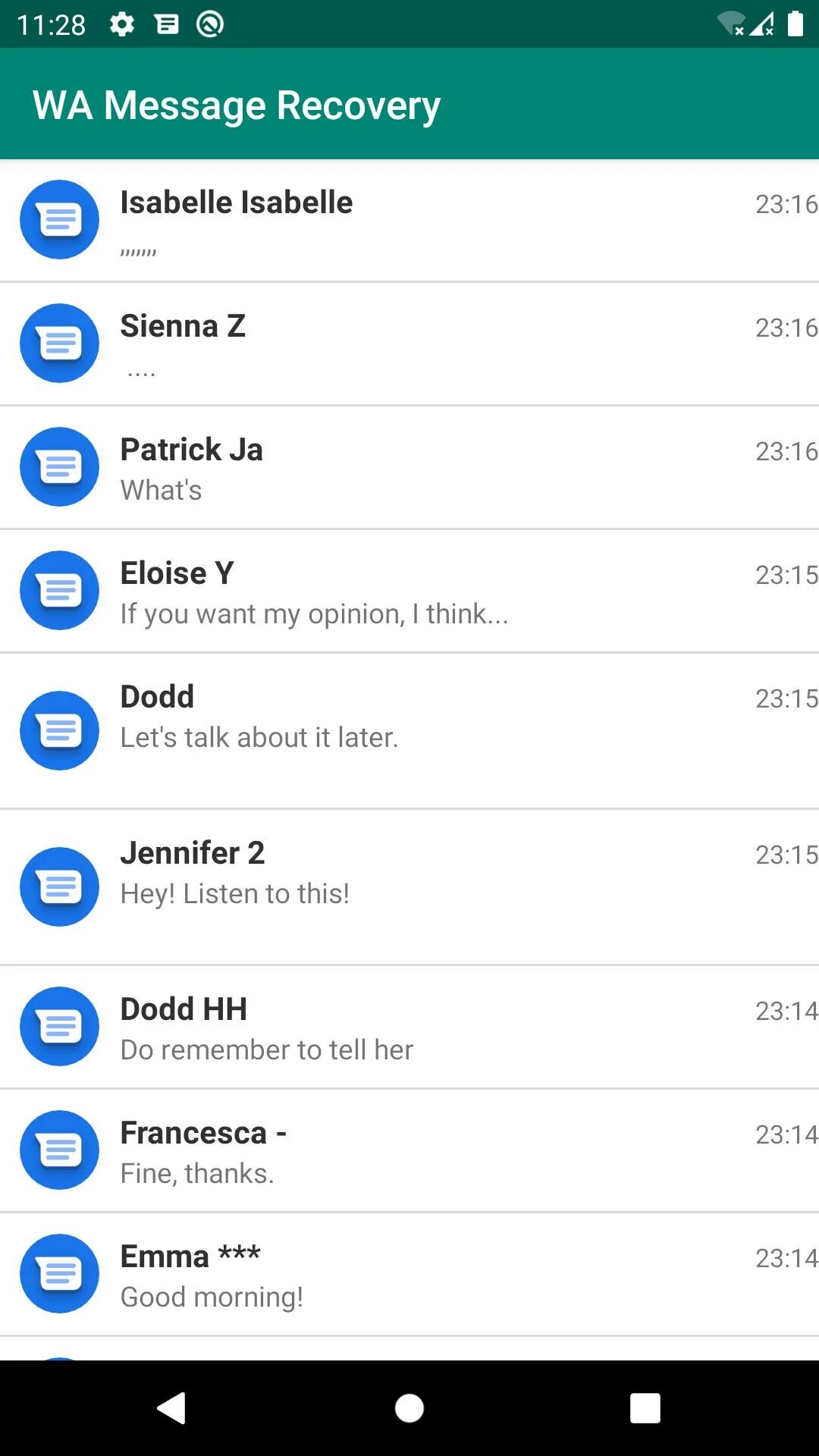819x1456 pixels.
Task: Return to the home screen
Action: tap(409, 1408)
